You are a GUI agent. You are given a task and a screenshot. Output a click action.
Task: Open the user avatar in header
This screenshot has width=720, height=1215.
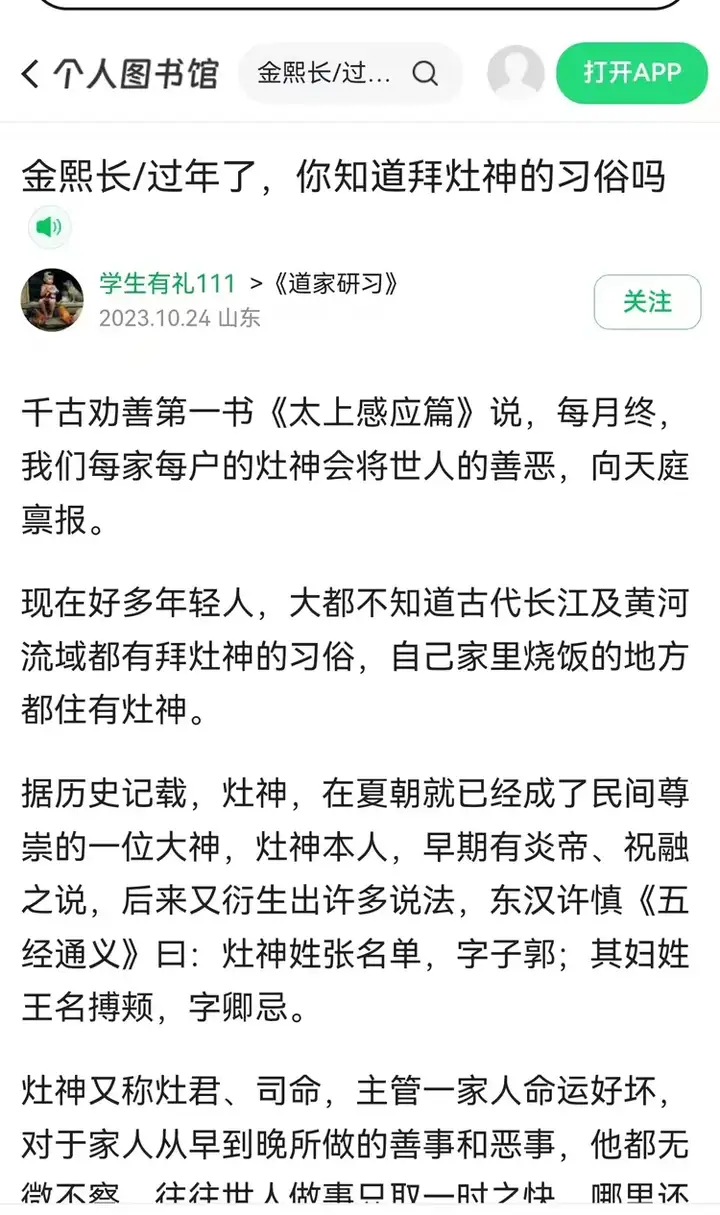click(x=515, y=73)
